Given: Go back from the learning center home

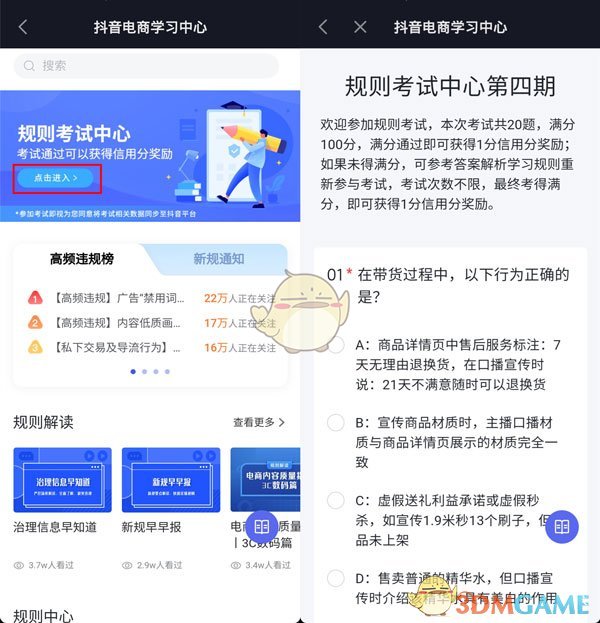Looking at the screenshot, I should pos(23,27).
